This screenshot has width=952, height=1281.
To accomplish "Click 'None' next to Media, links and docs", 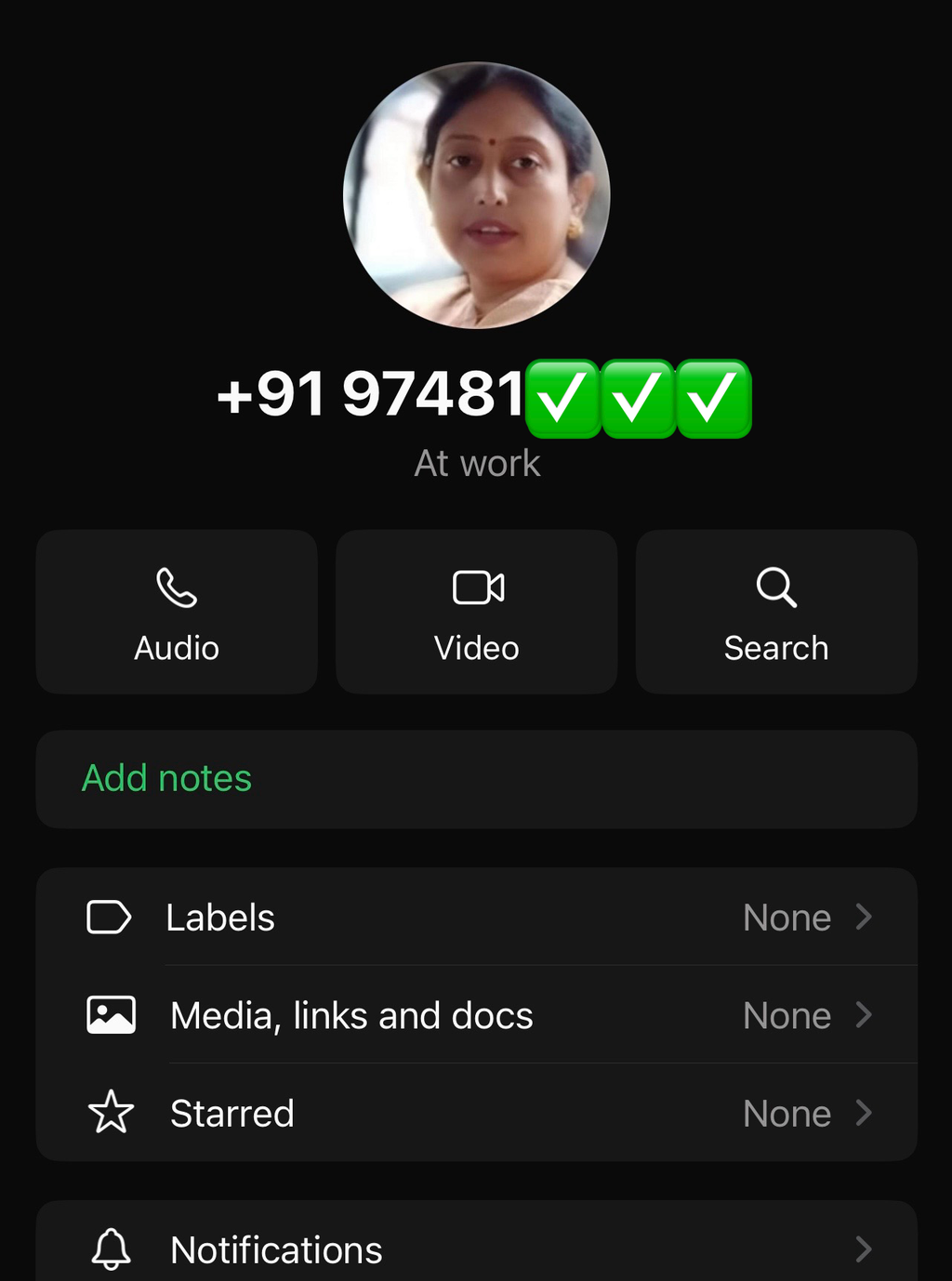I will pyautogui.click(x=787, y=1015).
